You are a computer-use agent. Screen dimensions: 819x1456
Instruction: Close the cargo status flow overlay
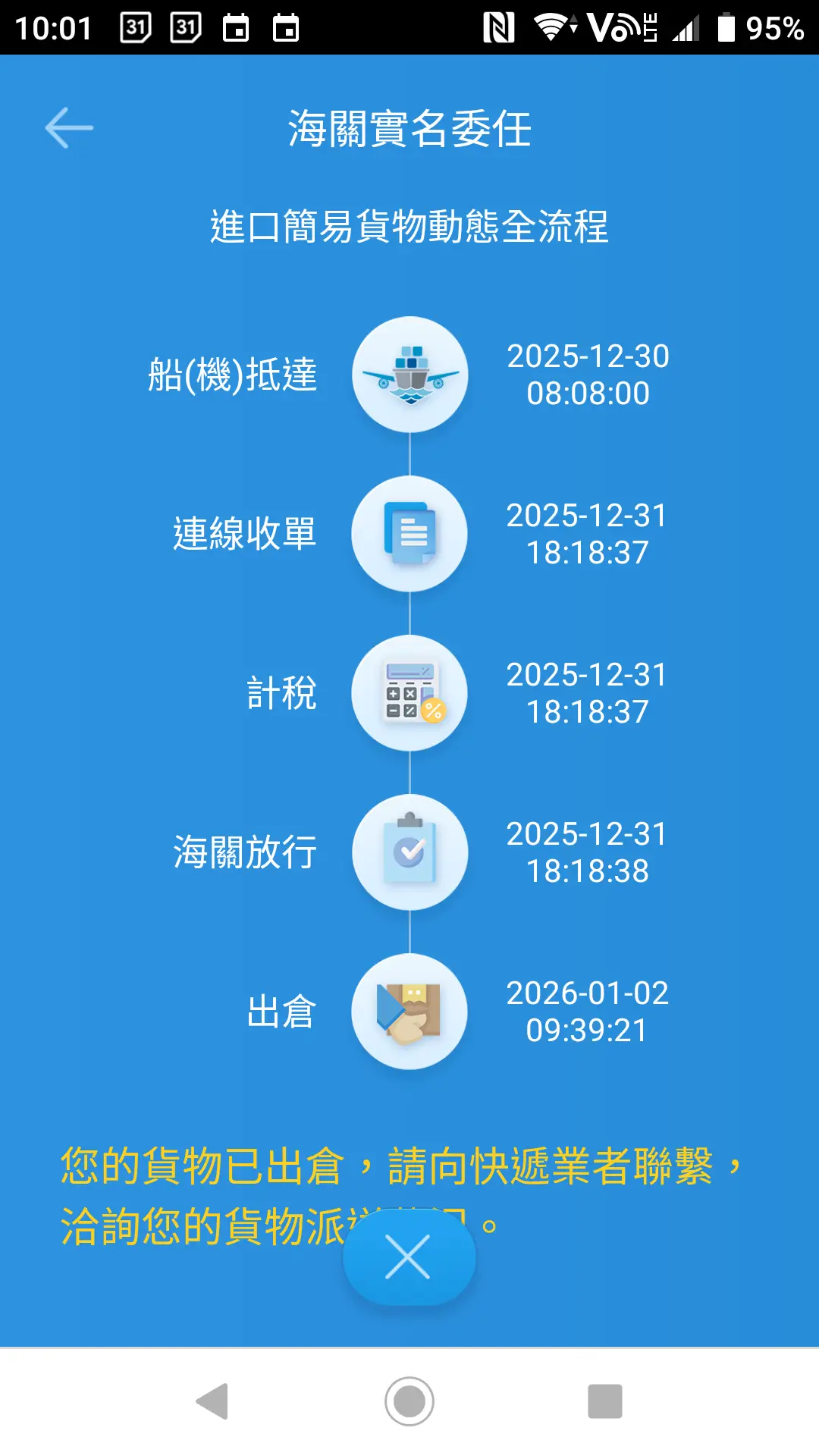pyautogui.click(x=409, y=1257)
